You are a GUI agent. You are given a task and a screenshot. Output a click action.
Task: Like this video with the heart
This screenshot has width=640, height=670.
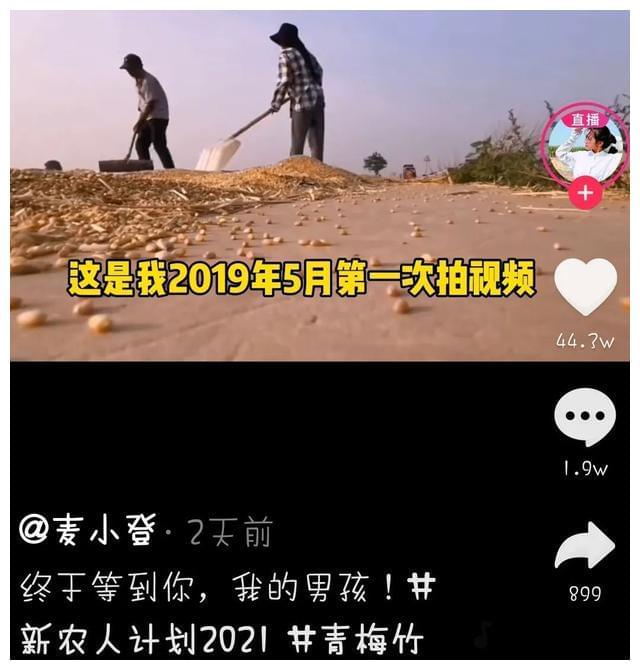pos(585,286)
